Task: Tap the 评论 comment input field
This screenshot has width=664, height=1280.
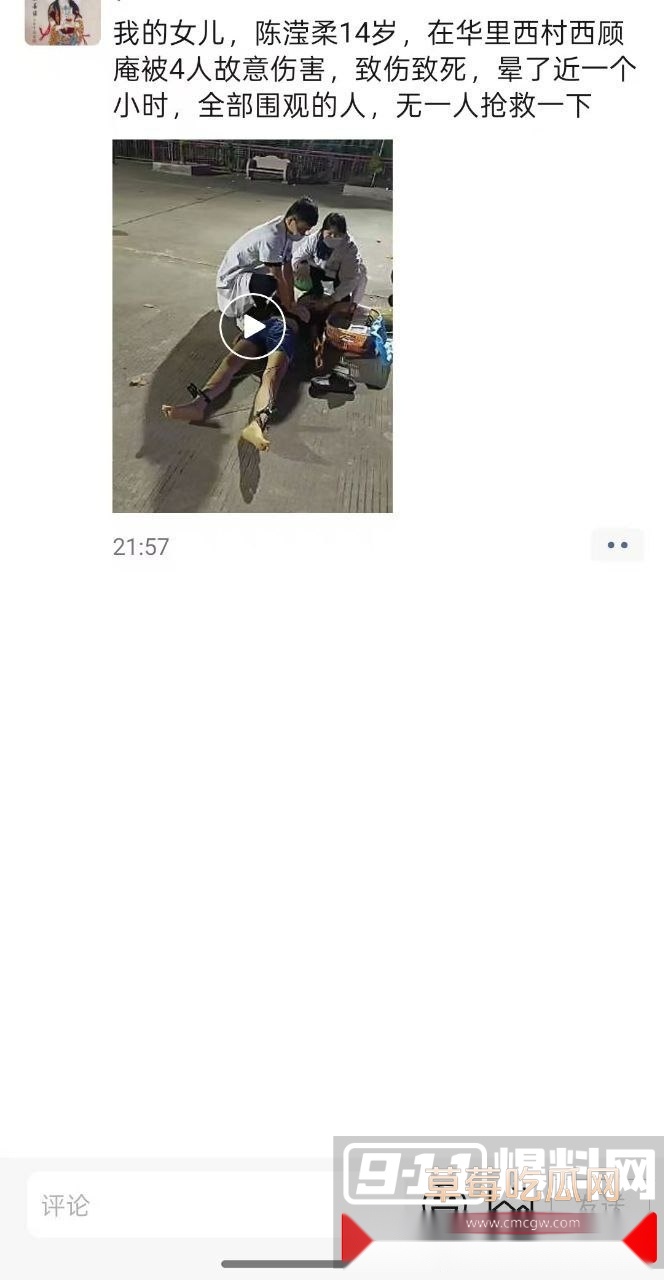Action: tap(180, 1205)
